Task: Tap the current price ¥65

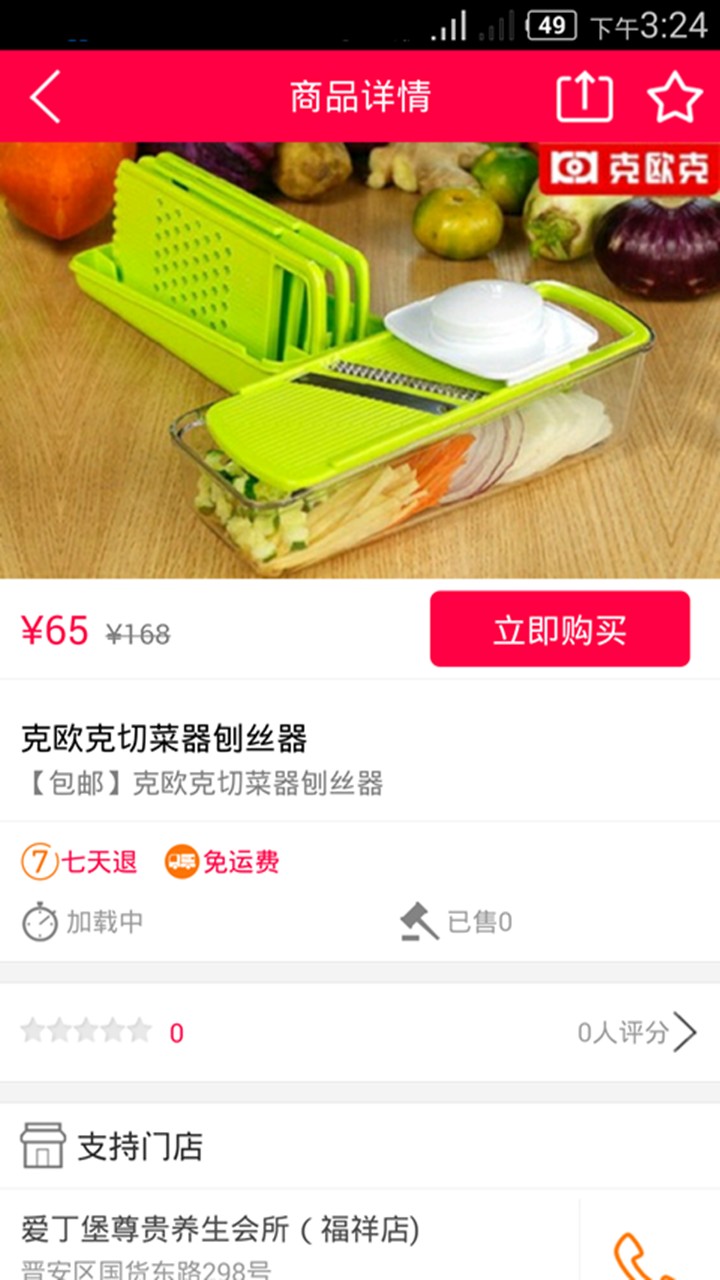Action: (x=52, y=630)
